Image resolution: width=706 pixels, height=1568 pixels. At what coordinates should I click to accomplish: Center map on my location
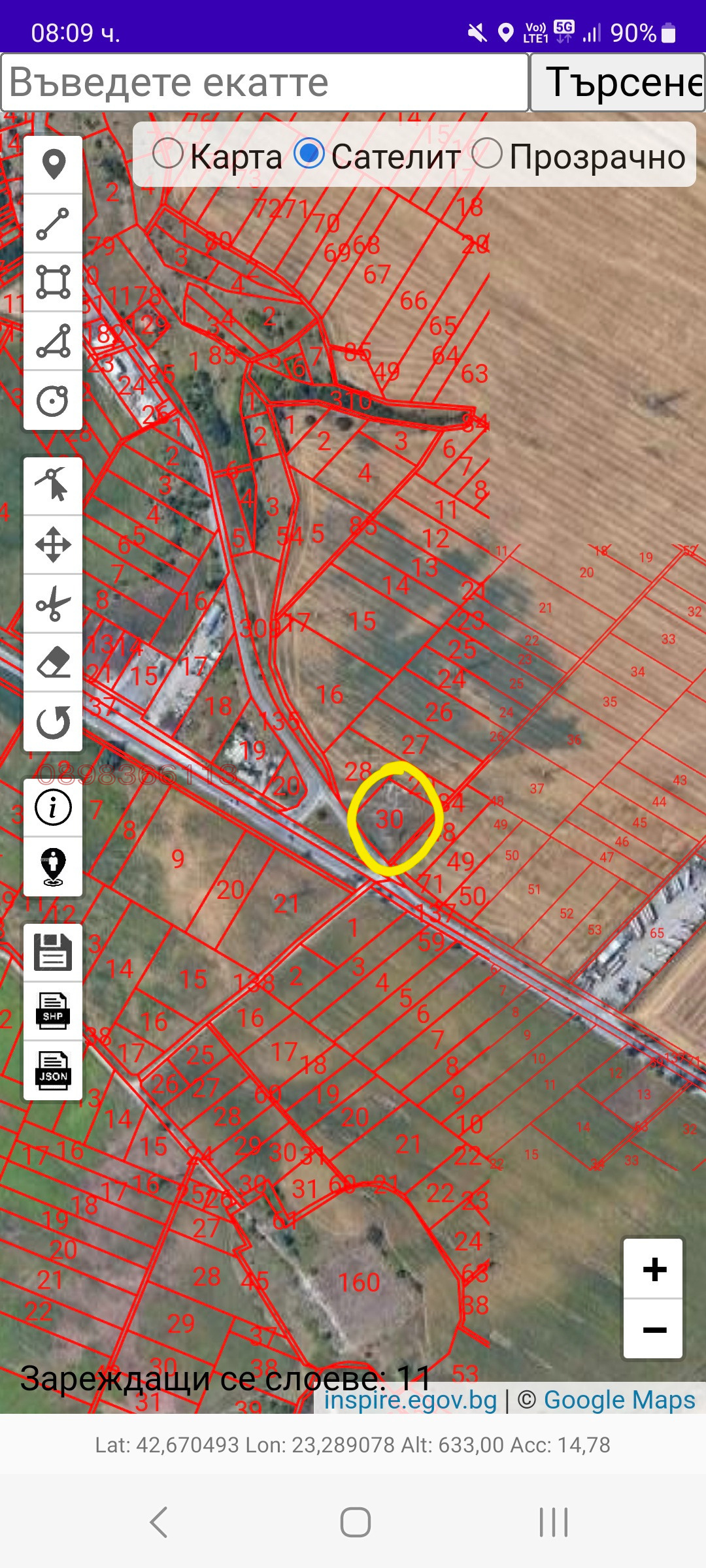click(x=53, y=866)
